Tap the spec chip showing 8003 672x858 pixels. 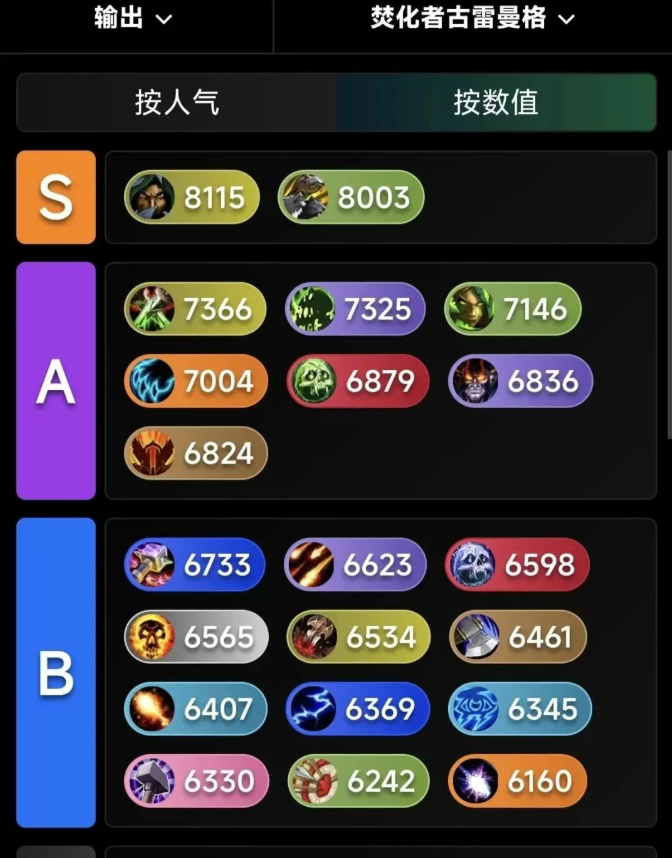(x=351, y=197)
